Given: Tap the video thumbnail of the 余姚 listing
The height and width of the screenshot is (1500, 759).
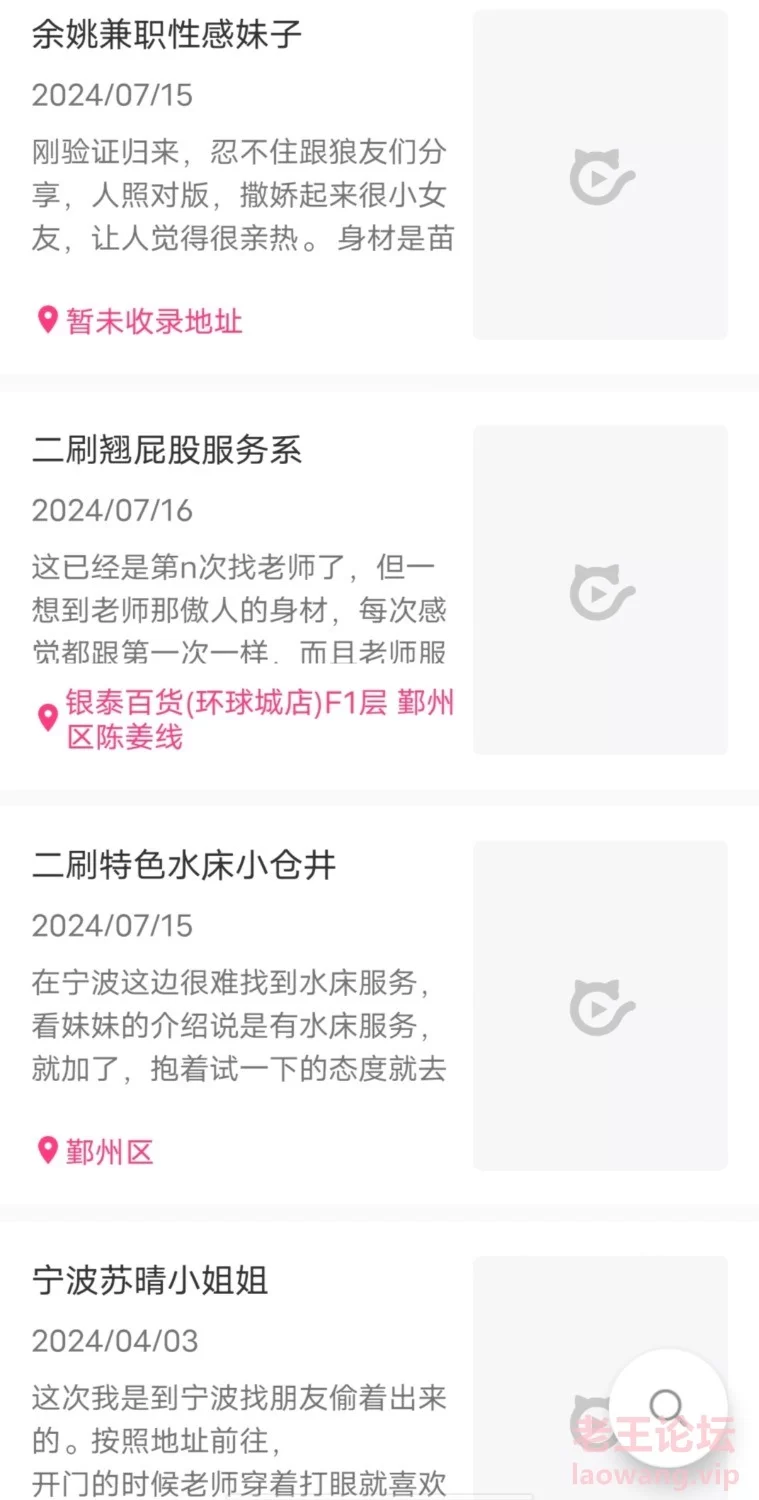Looking at the screenshot, I should 600,175.
